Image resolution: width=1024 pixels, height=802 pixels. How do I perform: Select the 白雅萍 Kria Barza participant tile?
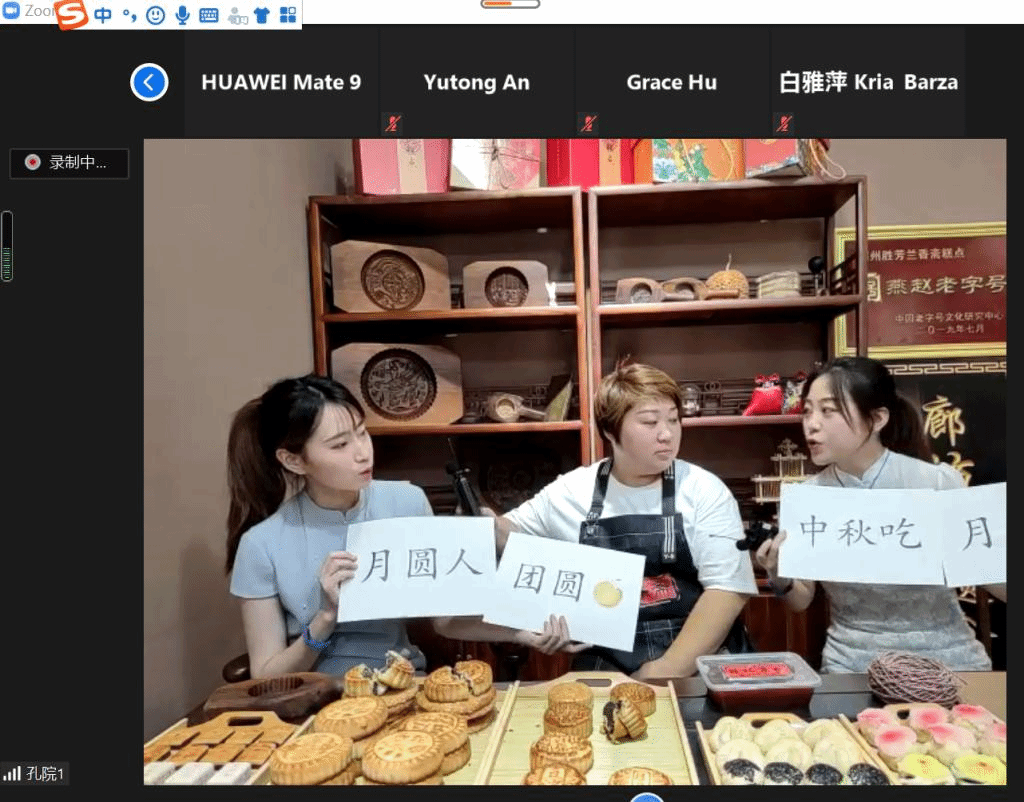coord(868,82)
